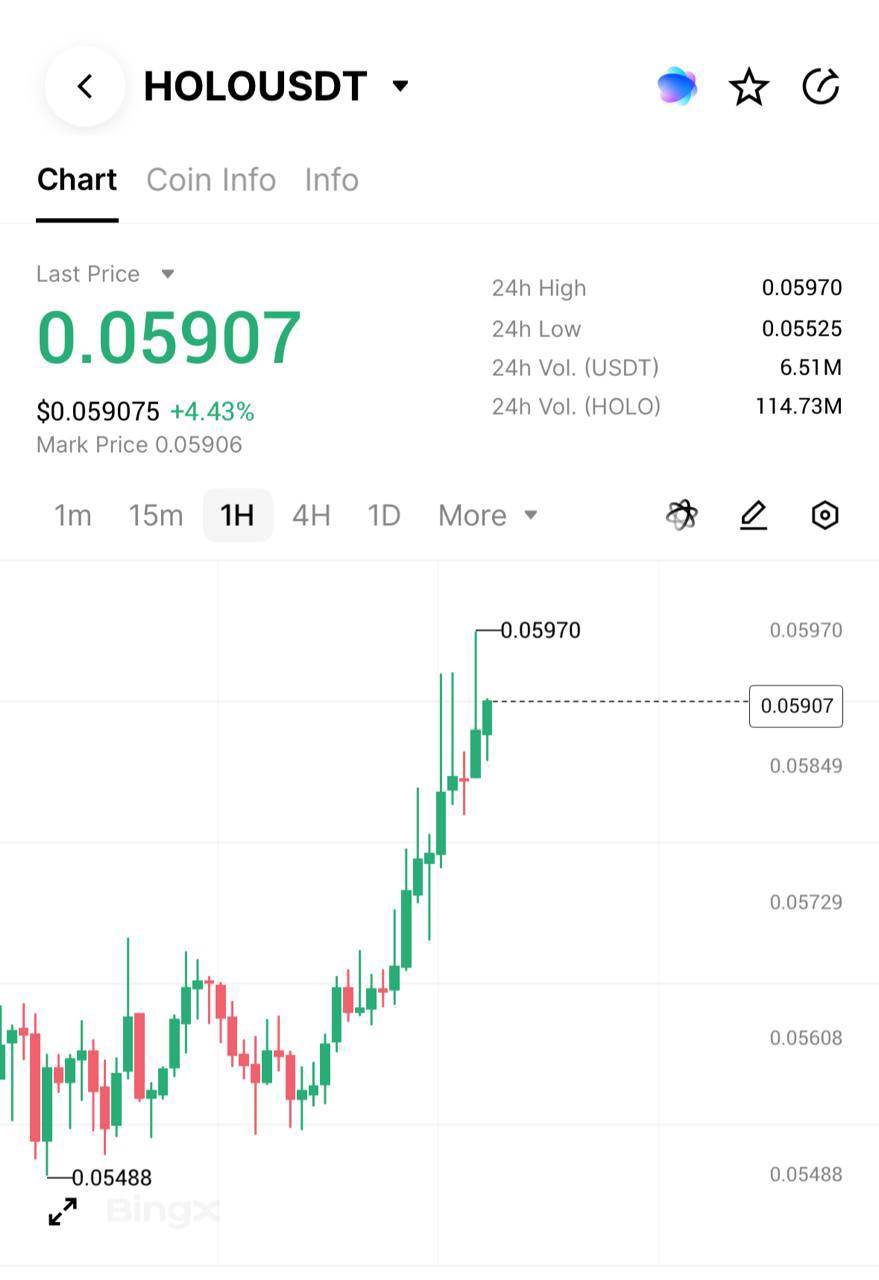Image resolution: width=879 pixels, height=1280 pixels.
Task: Select the 4H chart interval
Action: 311,515
